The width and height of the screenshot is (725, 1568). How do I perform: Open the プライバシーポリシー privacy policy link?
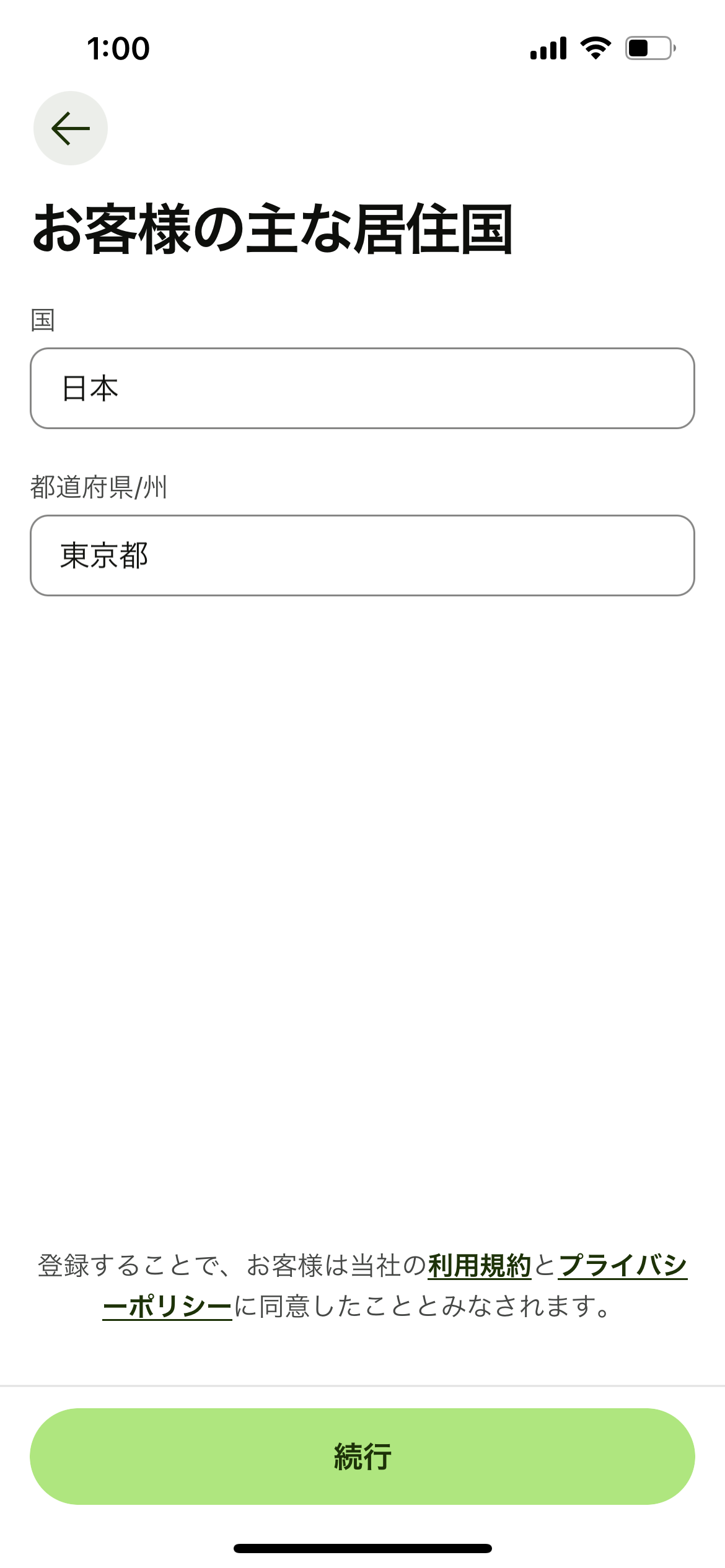[623, 1266]
